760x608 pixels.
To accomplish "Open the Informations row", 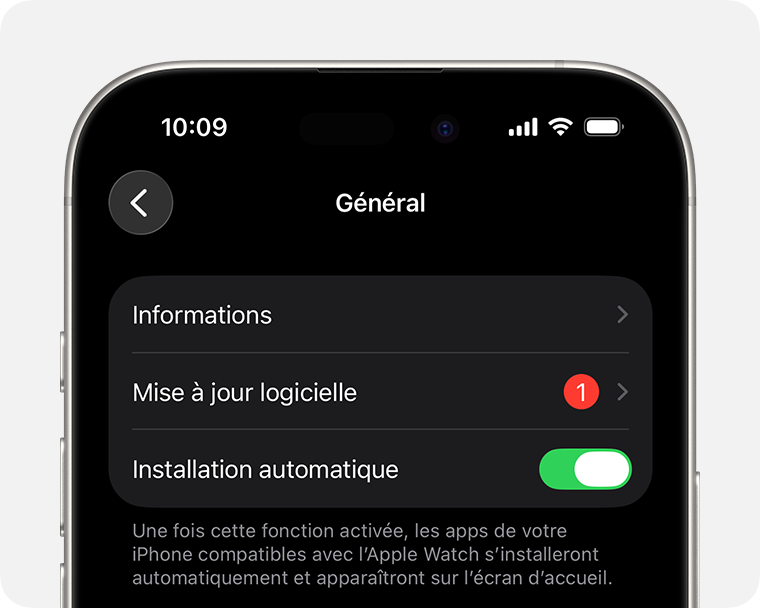I will click(380, 315).
